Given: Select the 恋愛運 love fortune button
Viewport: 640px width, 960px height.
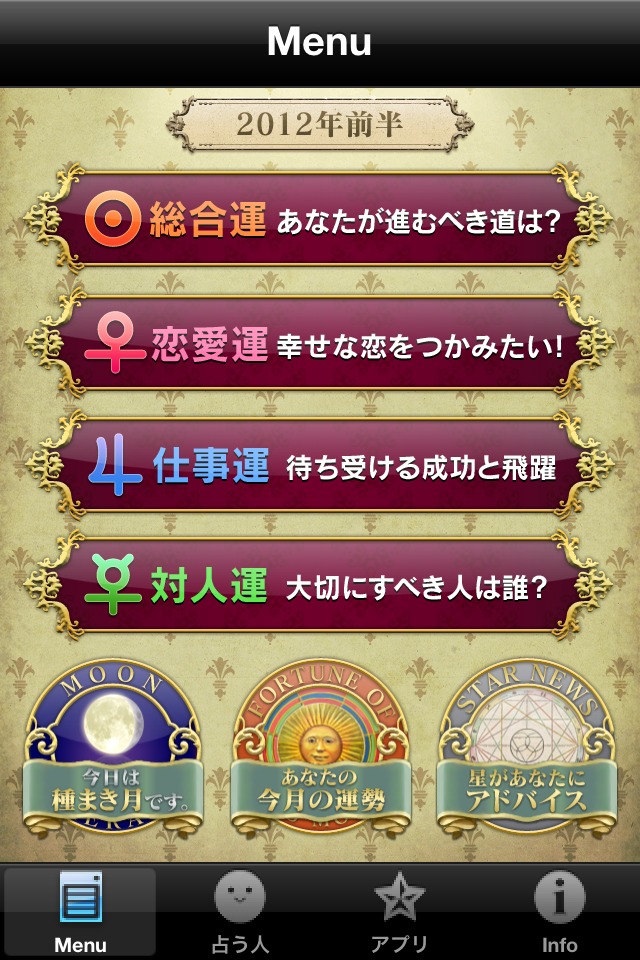Looking at the screenshot, I should (320, 345).
